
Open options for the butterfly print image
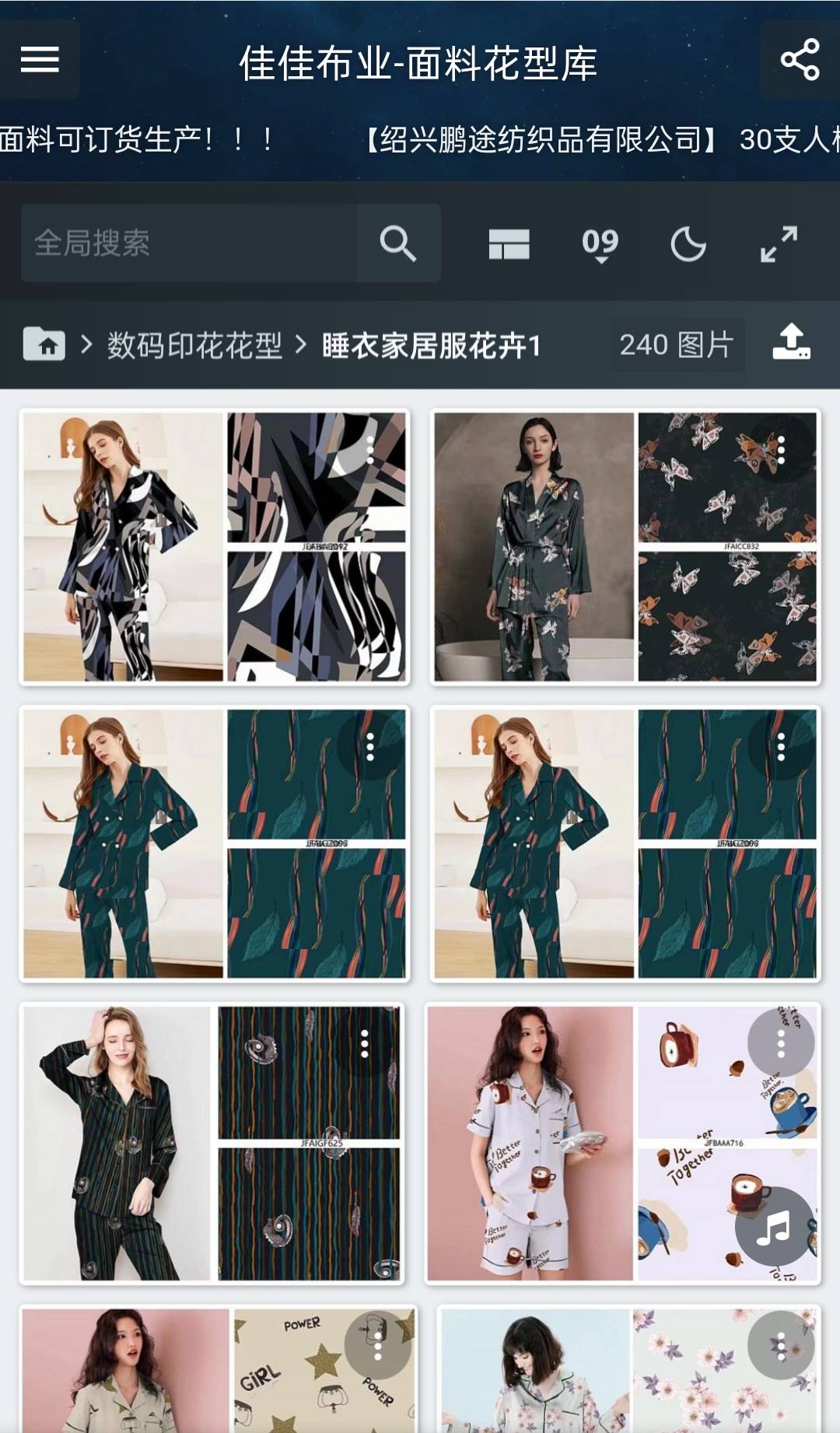pos(781,450)
